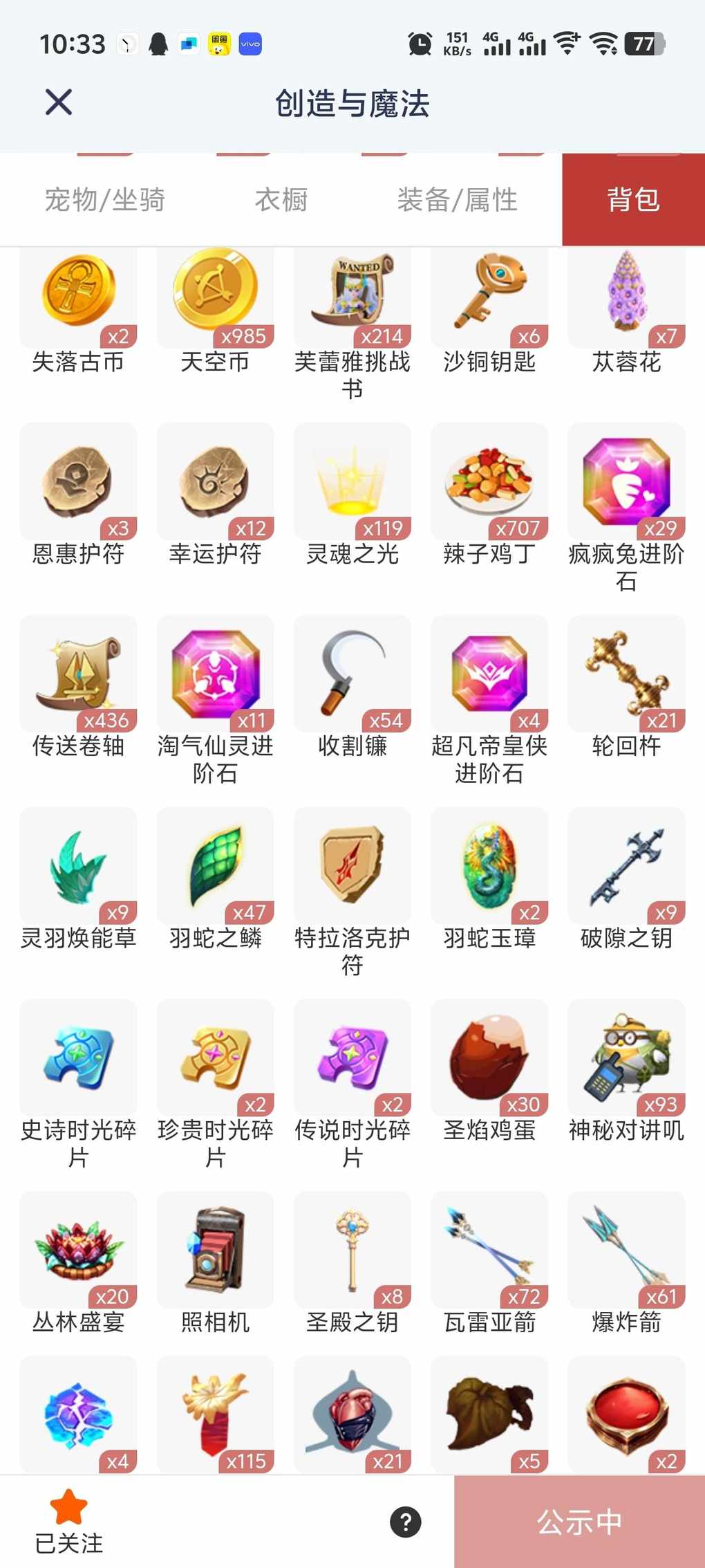Open the 瓦雷亚箭 item

pyautogui.click(x=489, y=1251)
